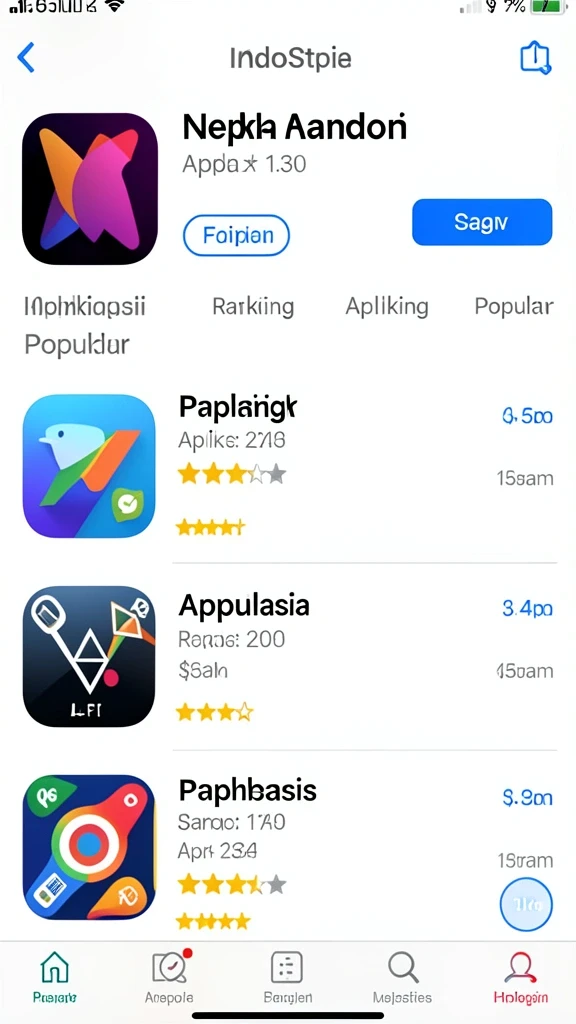This screenshot has width=576, height=1024.
Task: Tap the price button next to Paplangk
Action: click(x=527, y=416)
